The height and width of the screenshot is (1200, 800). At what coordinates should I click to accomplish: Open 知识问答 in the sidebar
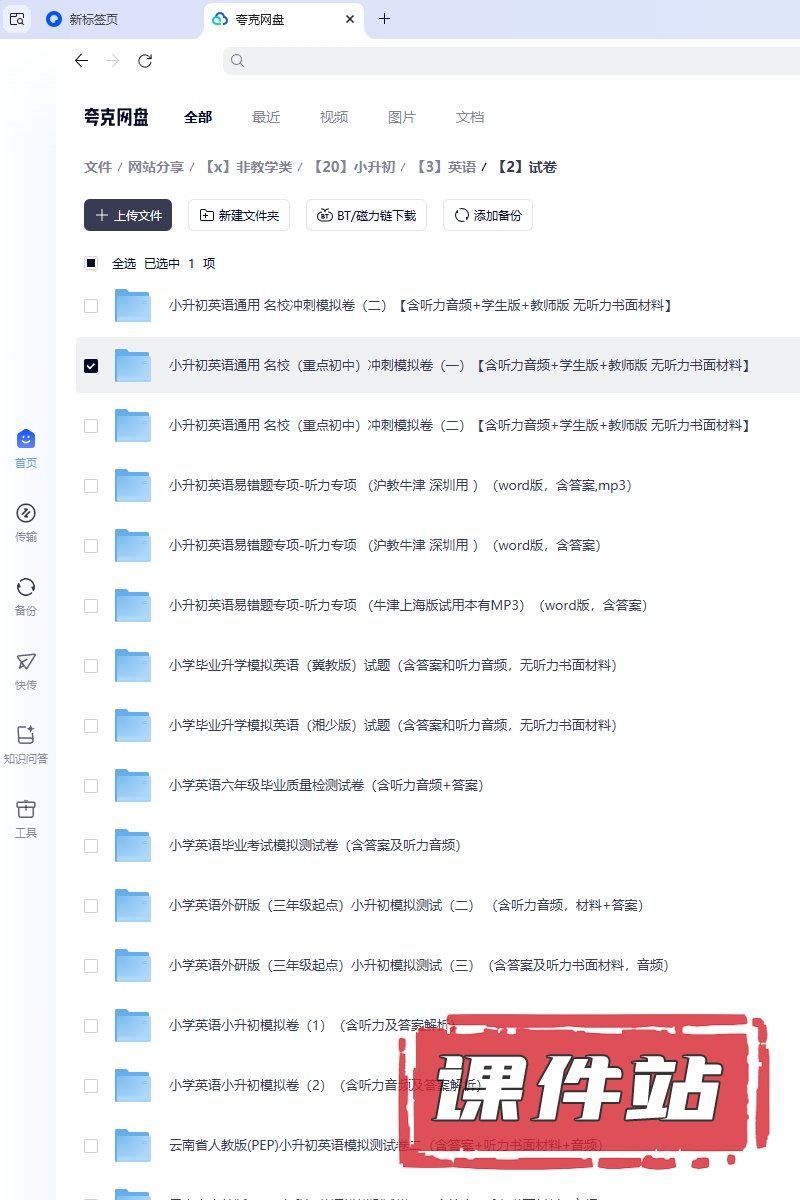tap(26, 744)
